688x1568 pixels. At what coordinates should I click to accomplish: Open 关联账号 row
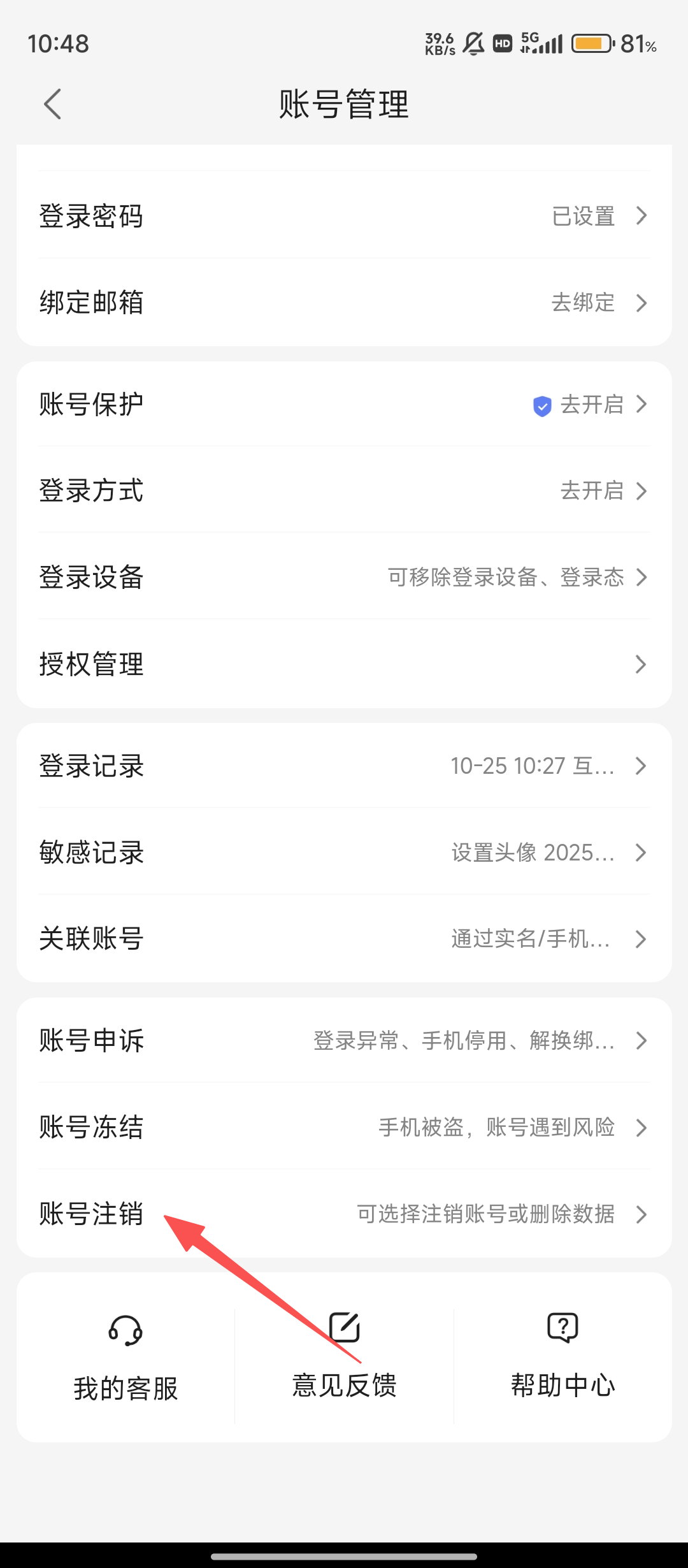pyautogui.click(x=344, y=939)
